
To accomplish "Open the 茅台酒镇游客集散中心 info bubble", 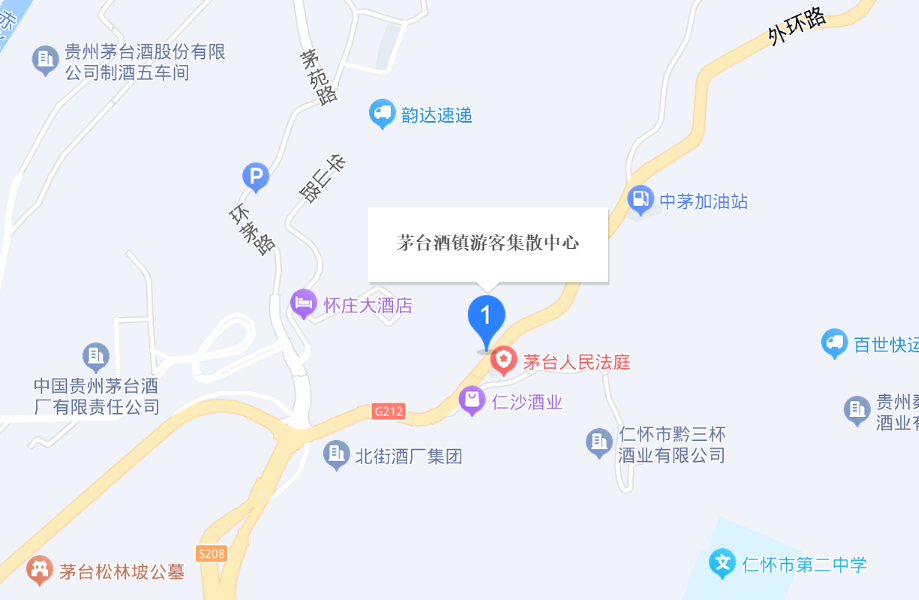I will pos(488,243).
